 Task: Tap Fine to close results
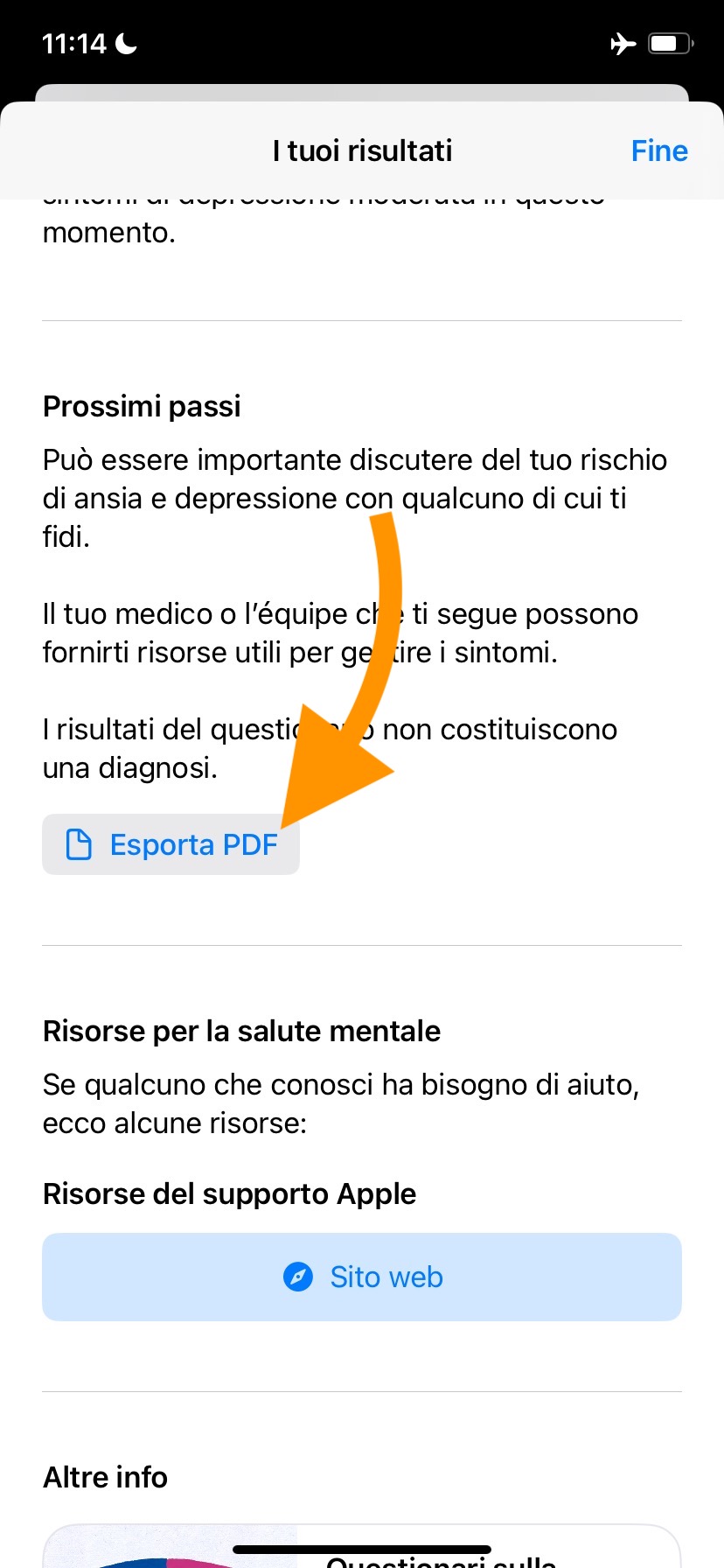pos(658,150)
